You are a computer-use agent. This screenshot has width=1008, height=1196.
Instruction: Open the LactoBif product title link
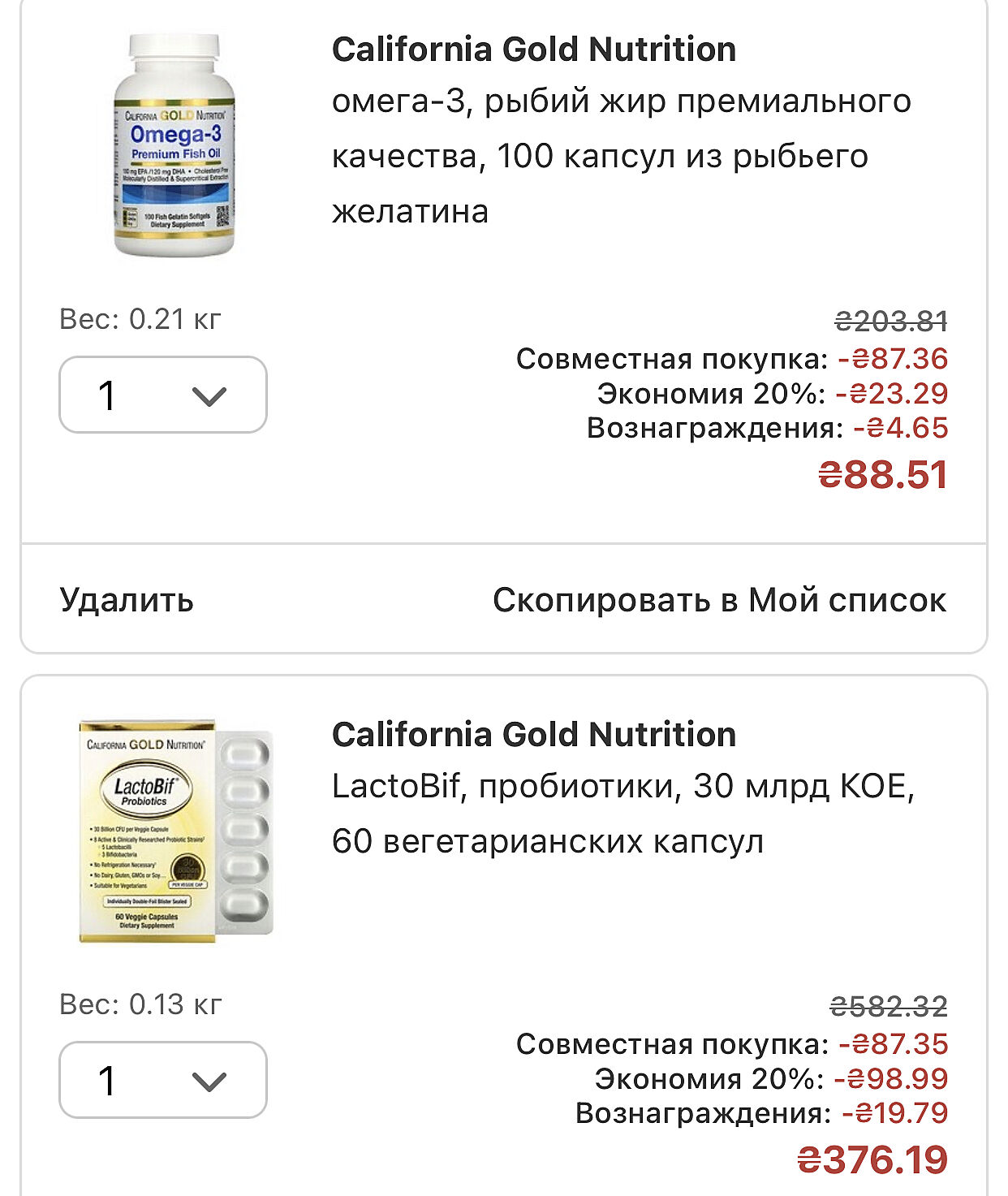click(x=622, y=814)
